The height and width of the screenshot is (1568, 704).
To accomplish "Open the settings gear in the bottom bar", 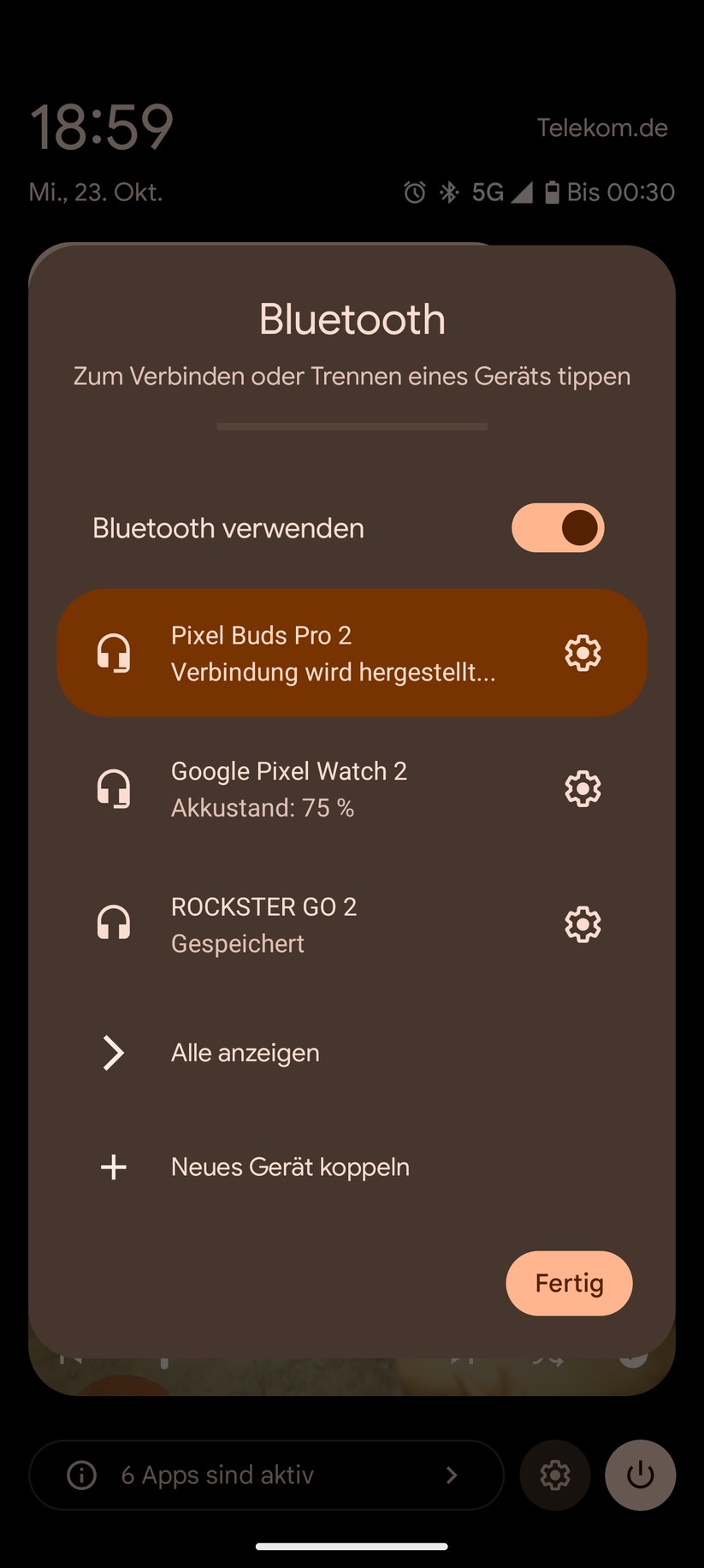I will tap(554, 1475).
